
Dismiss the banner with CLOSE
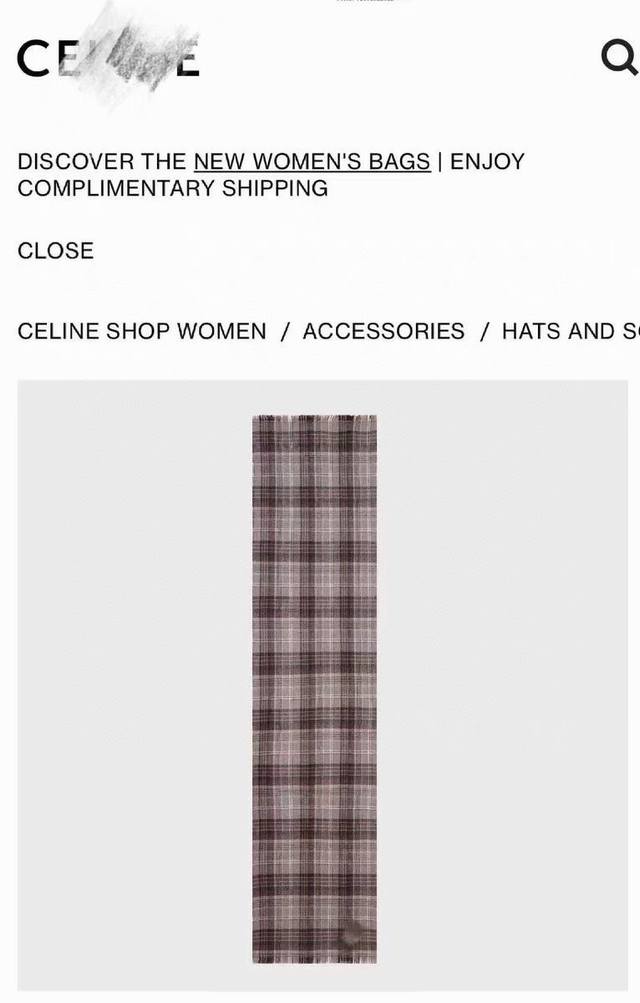tap(56, 251)
